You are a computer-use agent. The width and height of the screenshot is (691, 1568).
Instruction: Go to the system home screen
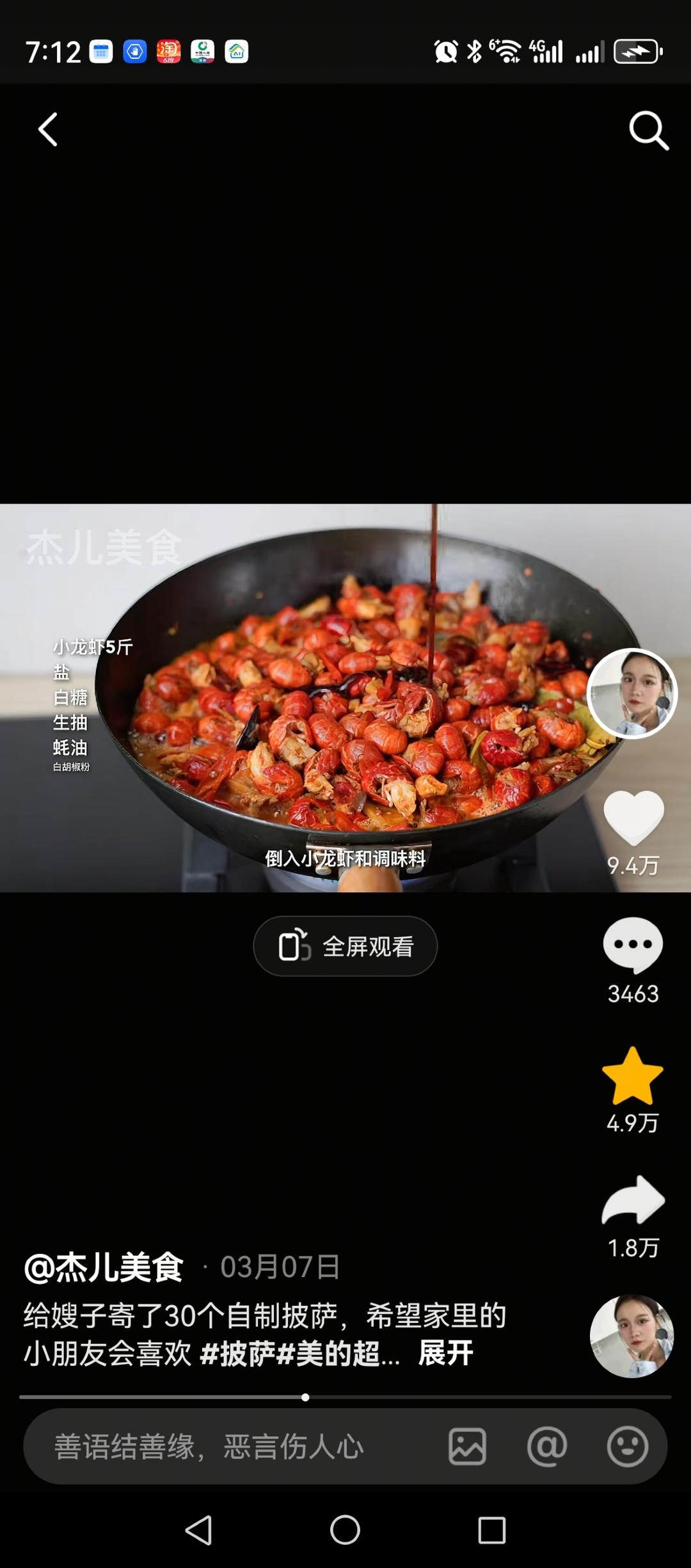point(345,1531)
